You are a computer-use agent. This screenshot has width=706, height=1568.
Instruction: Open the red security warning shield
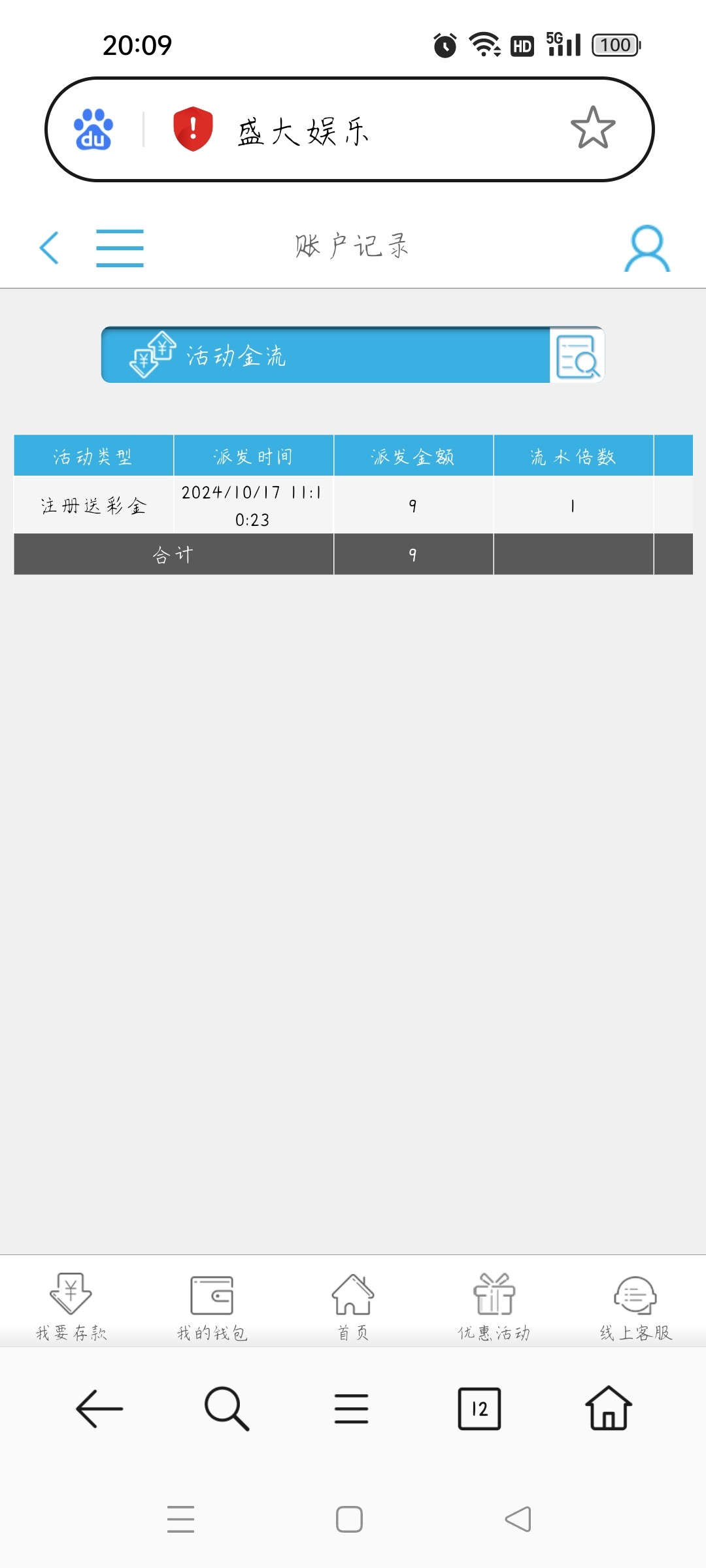click(x=193, y=128)
